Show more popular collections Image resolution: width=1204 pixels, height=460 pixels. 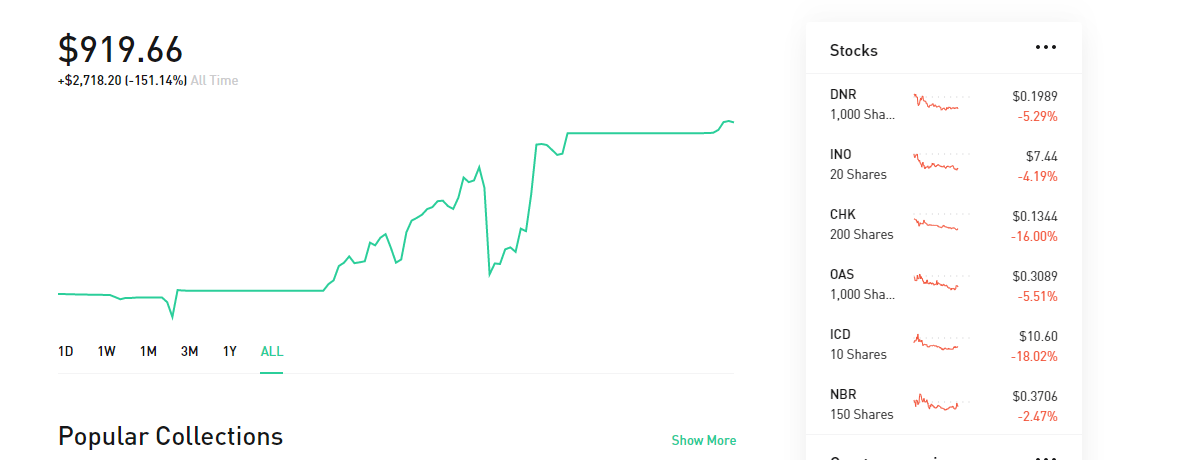703,440
